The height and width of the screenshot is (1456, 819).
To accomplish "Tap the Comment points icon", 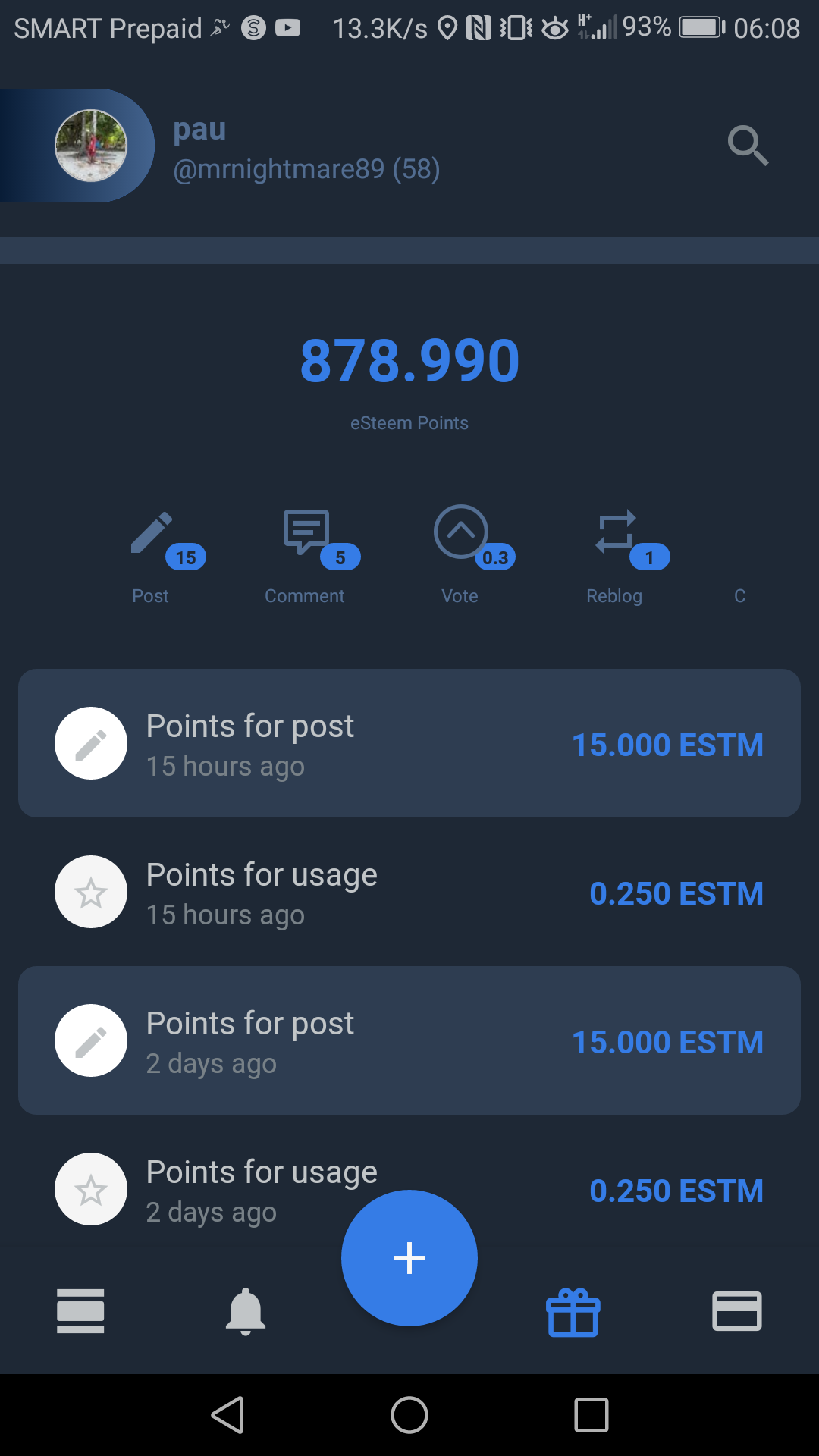I will 306,532.
